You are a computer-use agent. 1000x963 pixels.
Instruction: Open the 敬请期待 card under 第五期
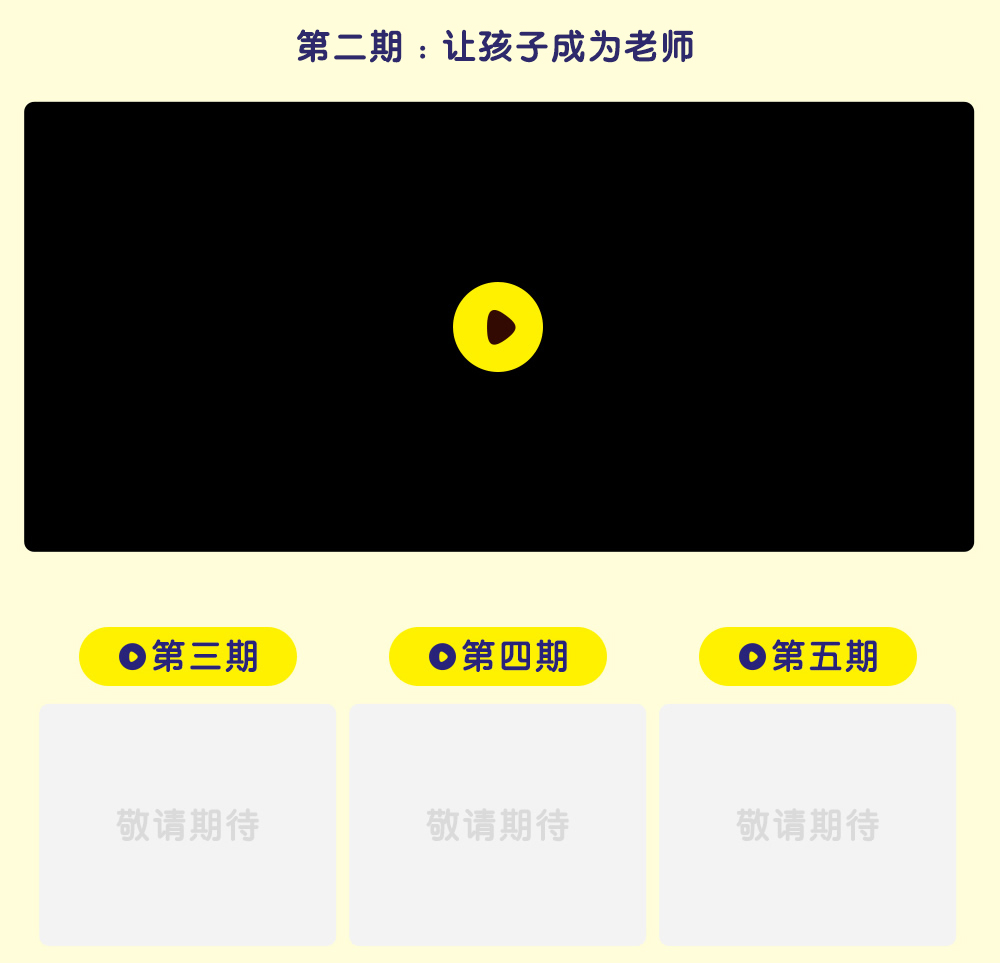coord(808,825)
